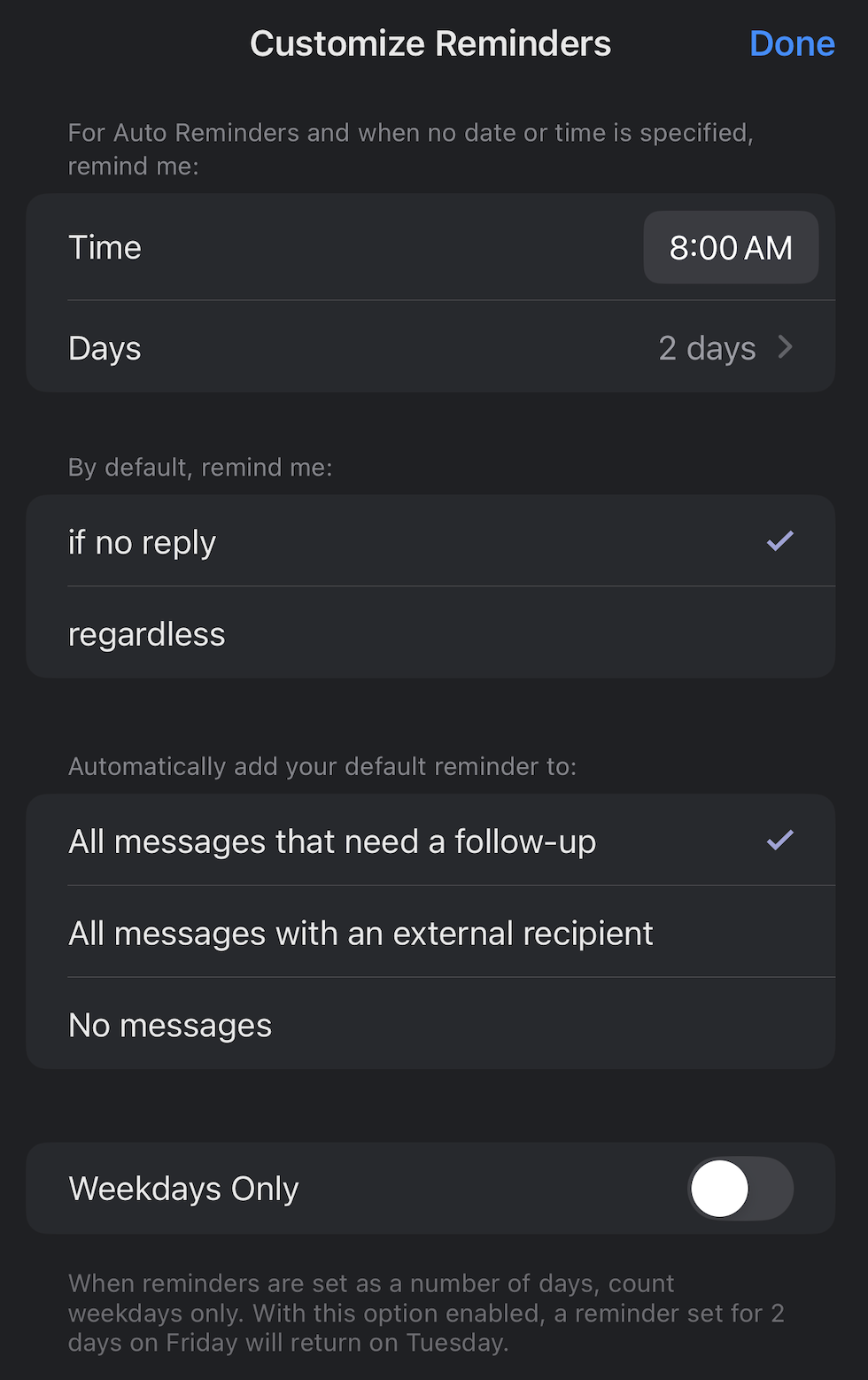868x1380 pixels.
Task: Tap Done to save reminder settings
Action: click(792, 43)
